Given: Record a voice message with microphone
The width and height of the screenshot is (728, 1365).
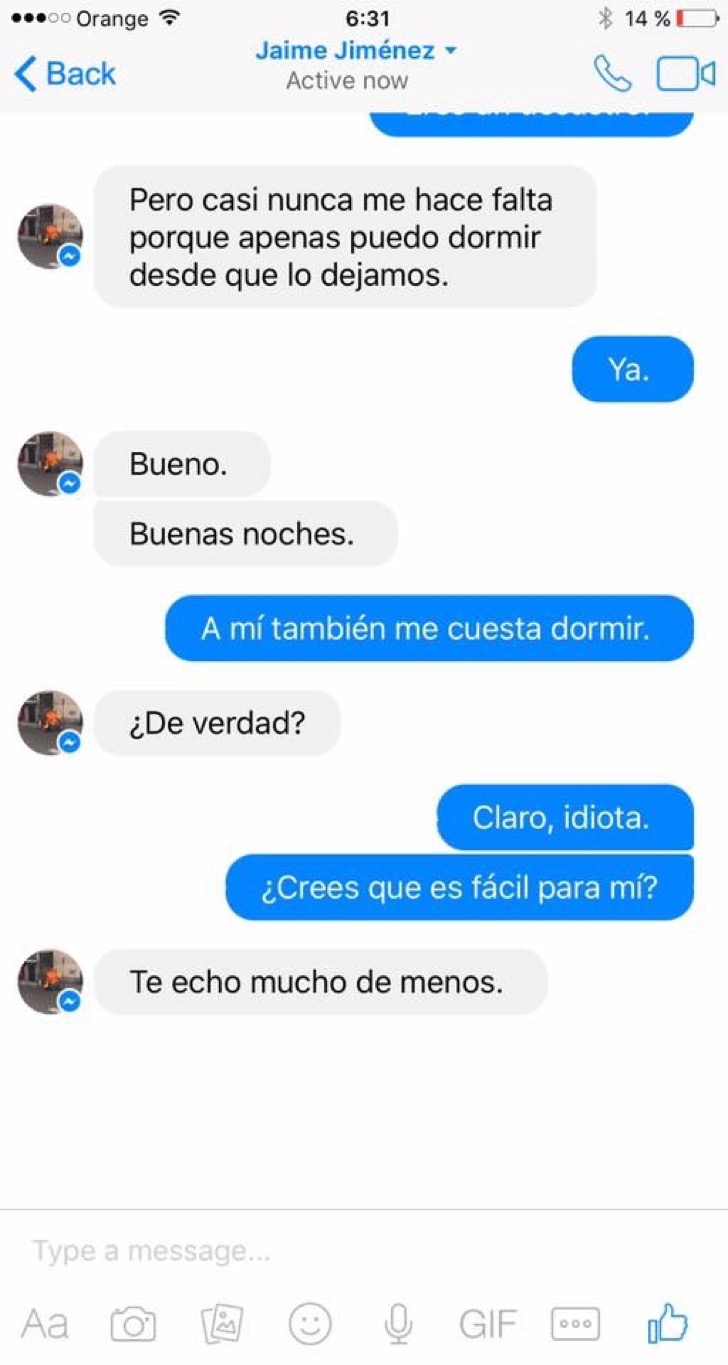Looking at the screenshot, I should [x=398, y=1325].
